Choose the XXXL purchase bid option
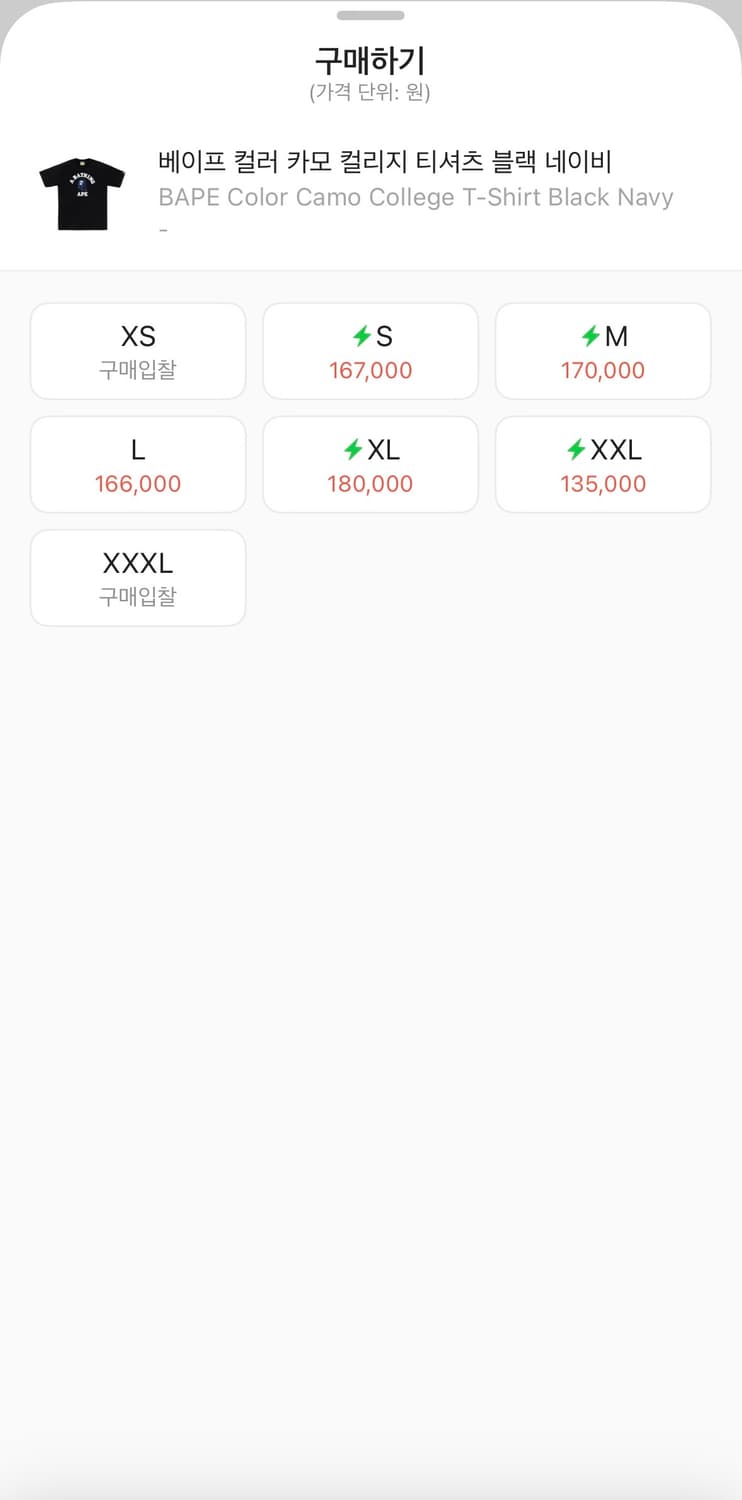The width and height of the screenshot is (742, 1500). click(x=138, y=578)
